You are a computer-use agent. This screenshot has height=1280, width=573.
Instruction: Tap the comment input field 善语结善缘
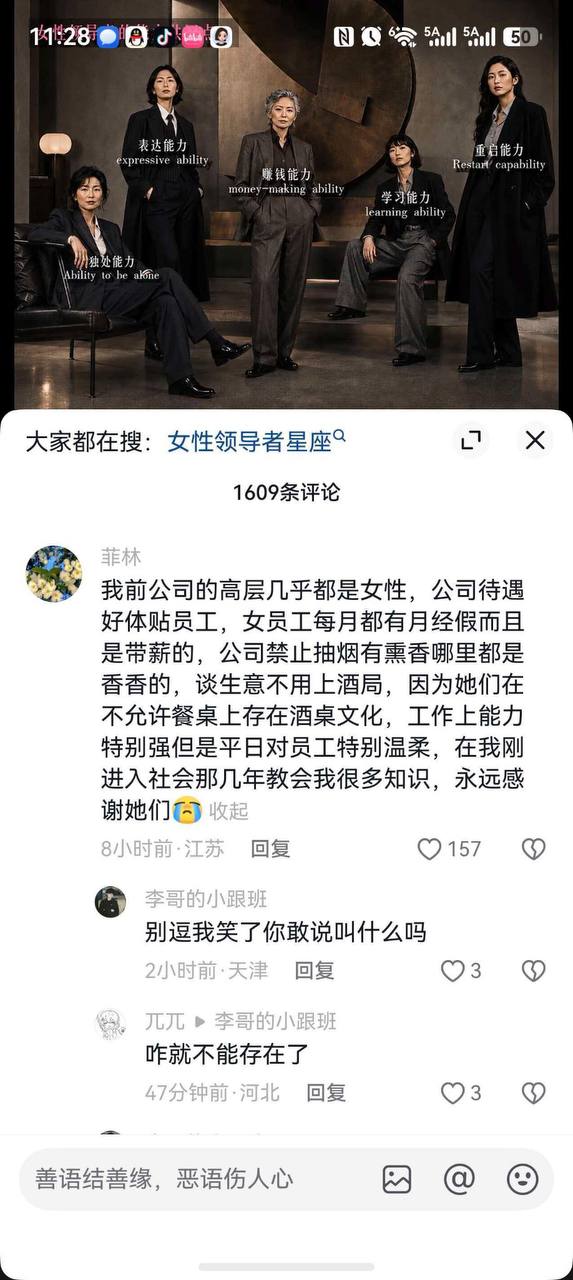pyautogui.click(x=195, y=1179)
